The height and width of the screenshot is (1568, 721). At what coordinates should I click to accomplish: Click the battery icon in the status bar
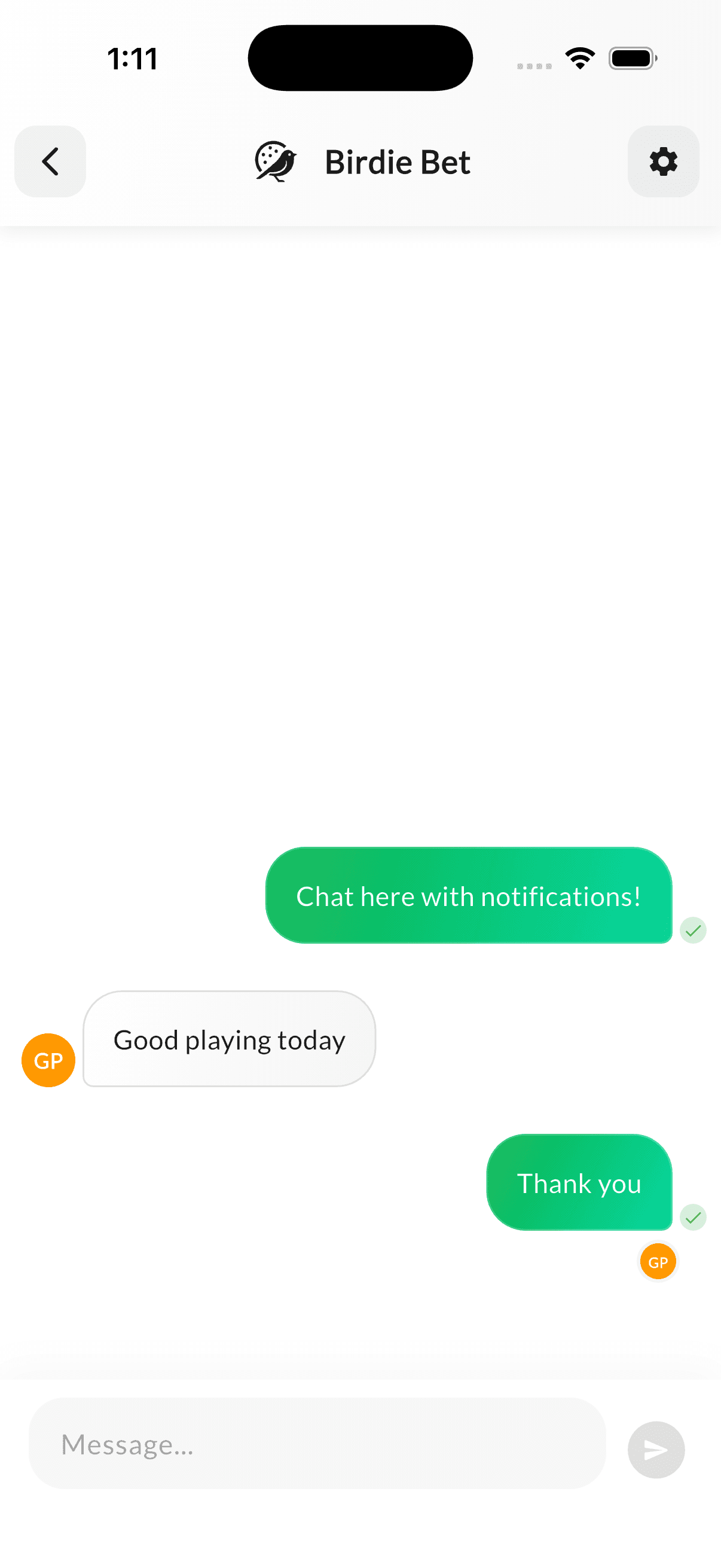click(631, 58)
